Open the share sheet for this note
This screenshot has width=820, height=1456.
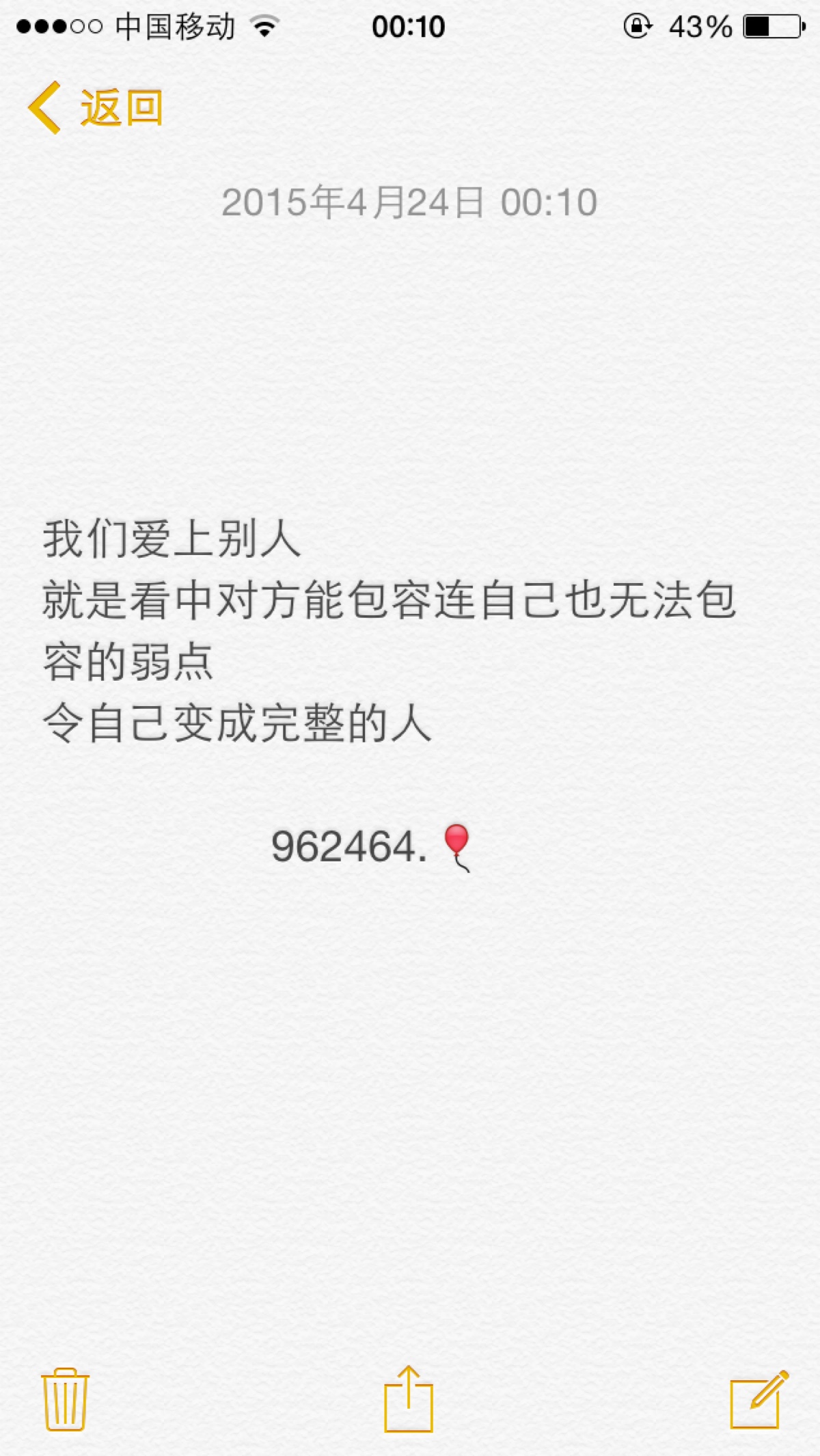pos(409,1399)
